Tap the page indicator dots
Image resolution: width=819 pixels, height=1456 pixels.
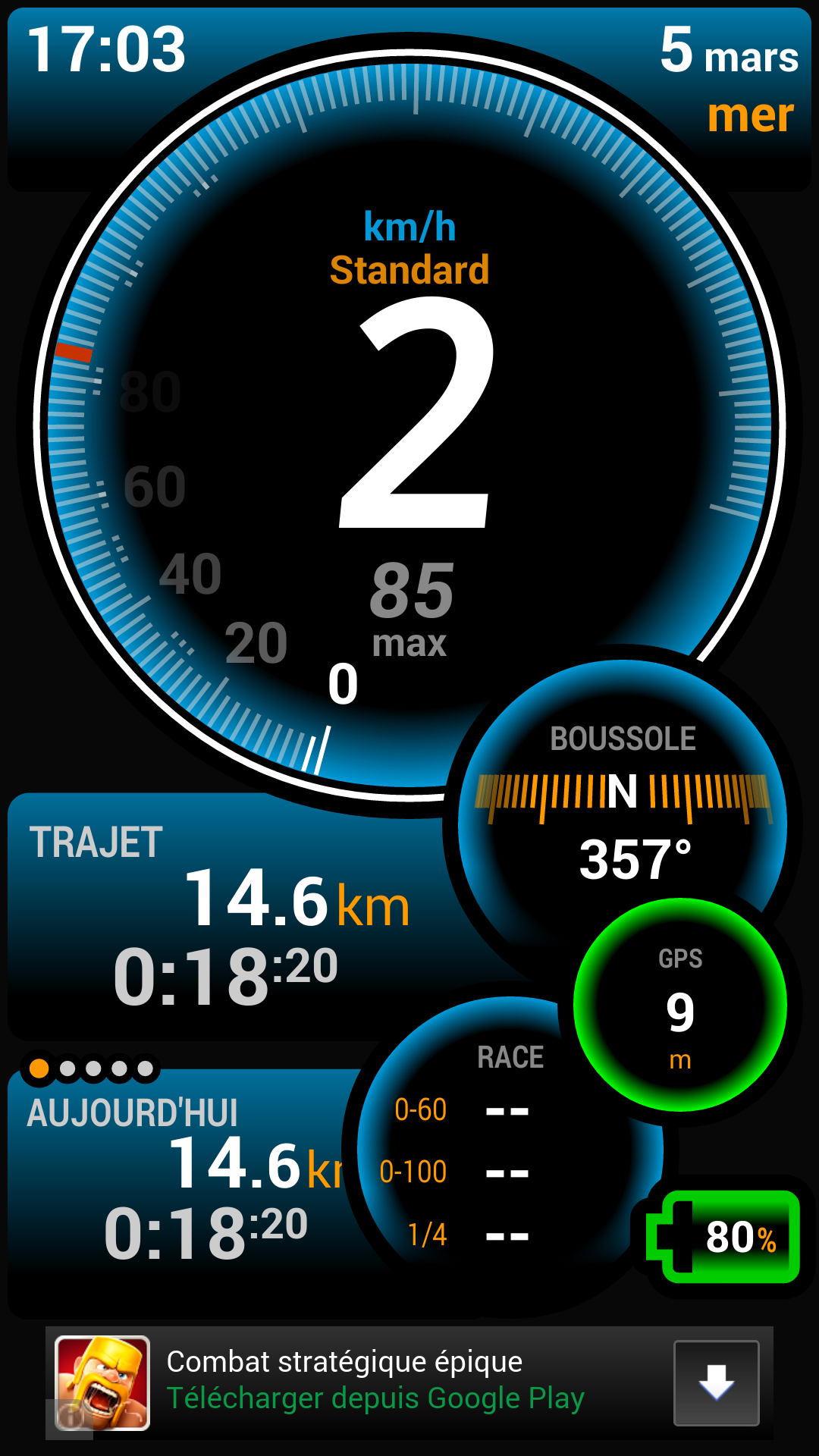[x=92, y=1068]
